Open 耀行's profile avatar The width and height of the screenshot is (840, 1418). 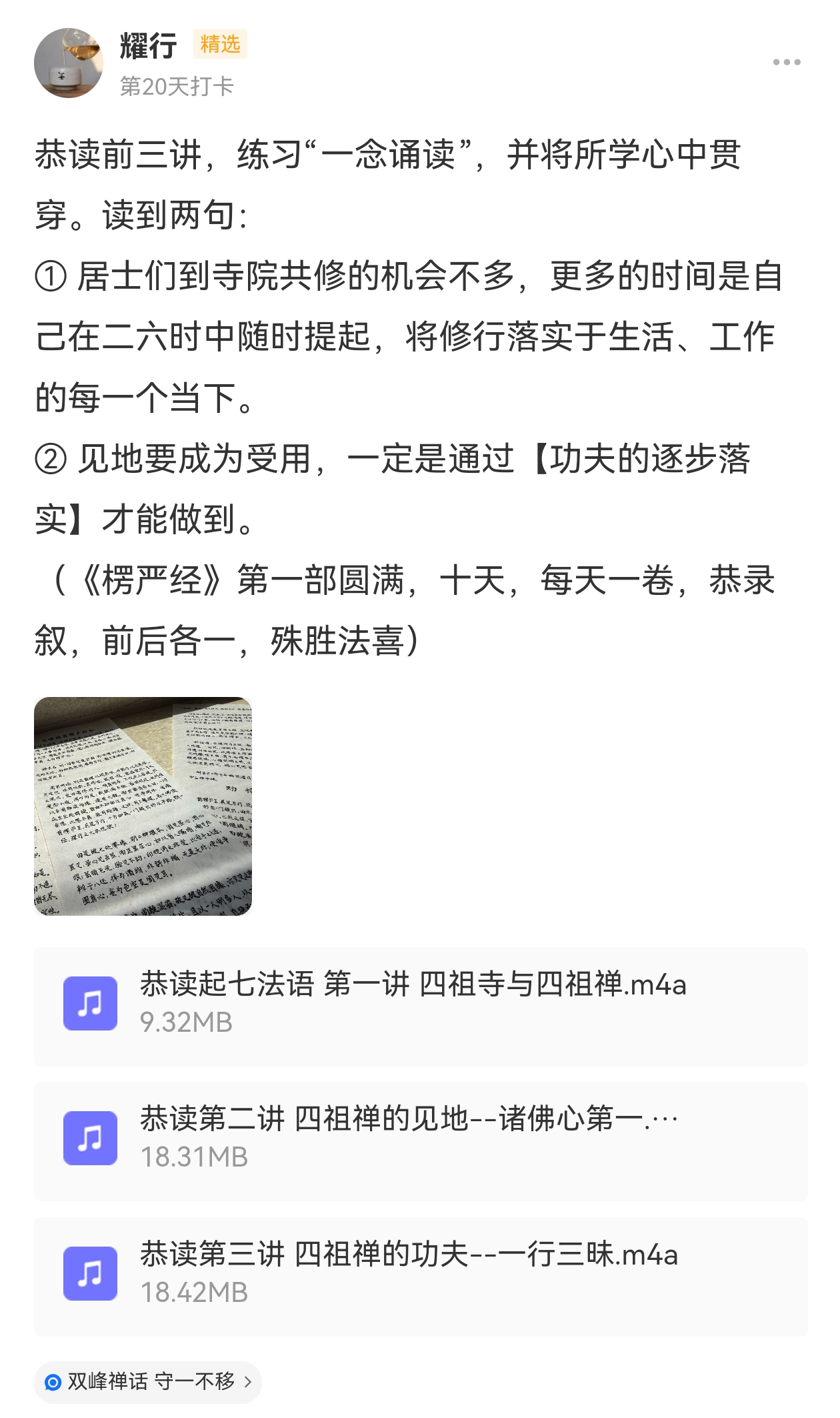[x=69, y=63]
